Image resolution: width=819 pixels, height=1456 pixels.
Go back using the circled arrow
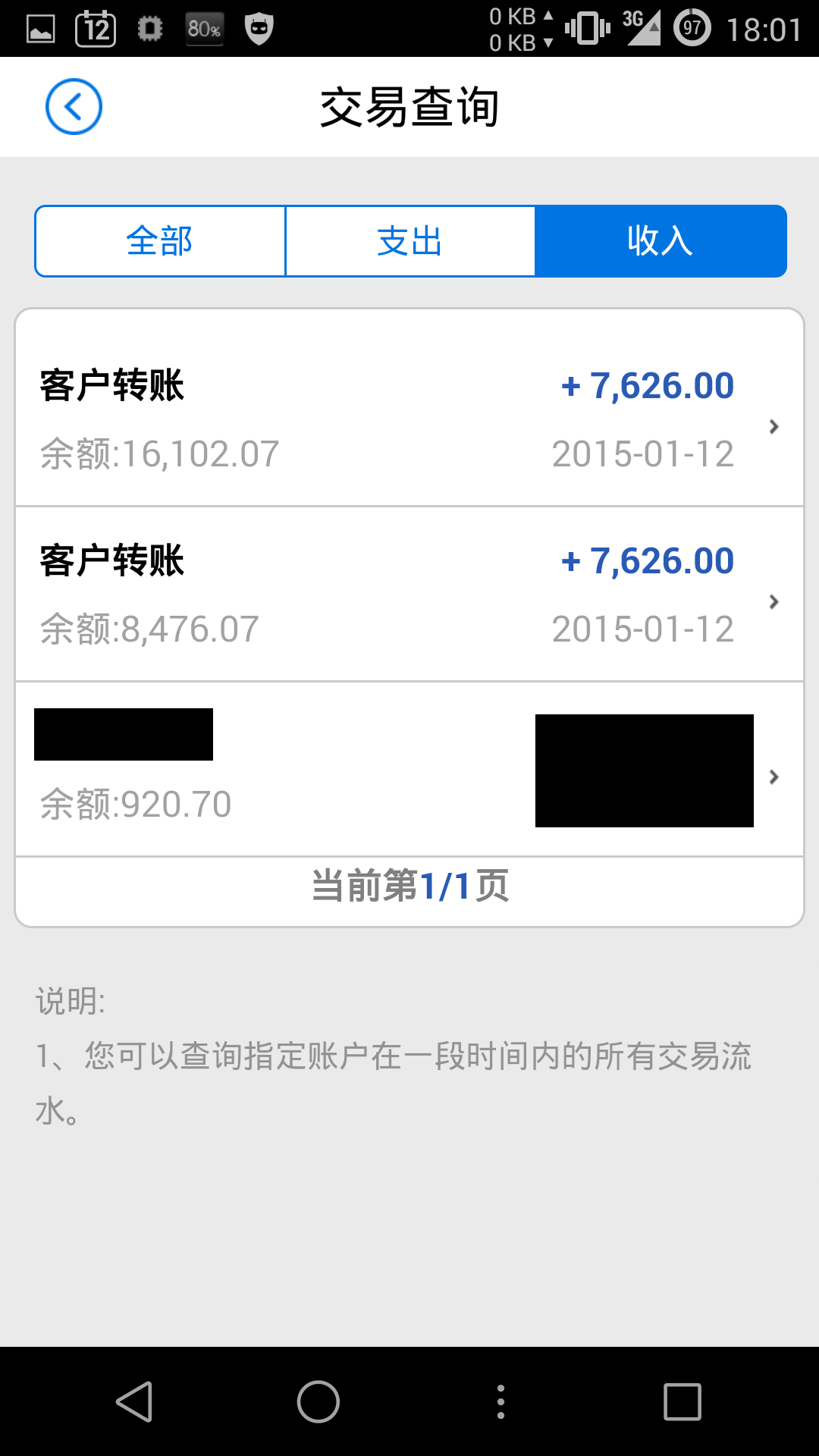74,107
